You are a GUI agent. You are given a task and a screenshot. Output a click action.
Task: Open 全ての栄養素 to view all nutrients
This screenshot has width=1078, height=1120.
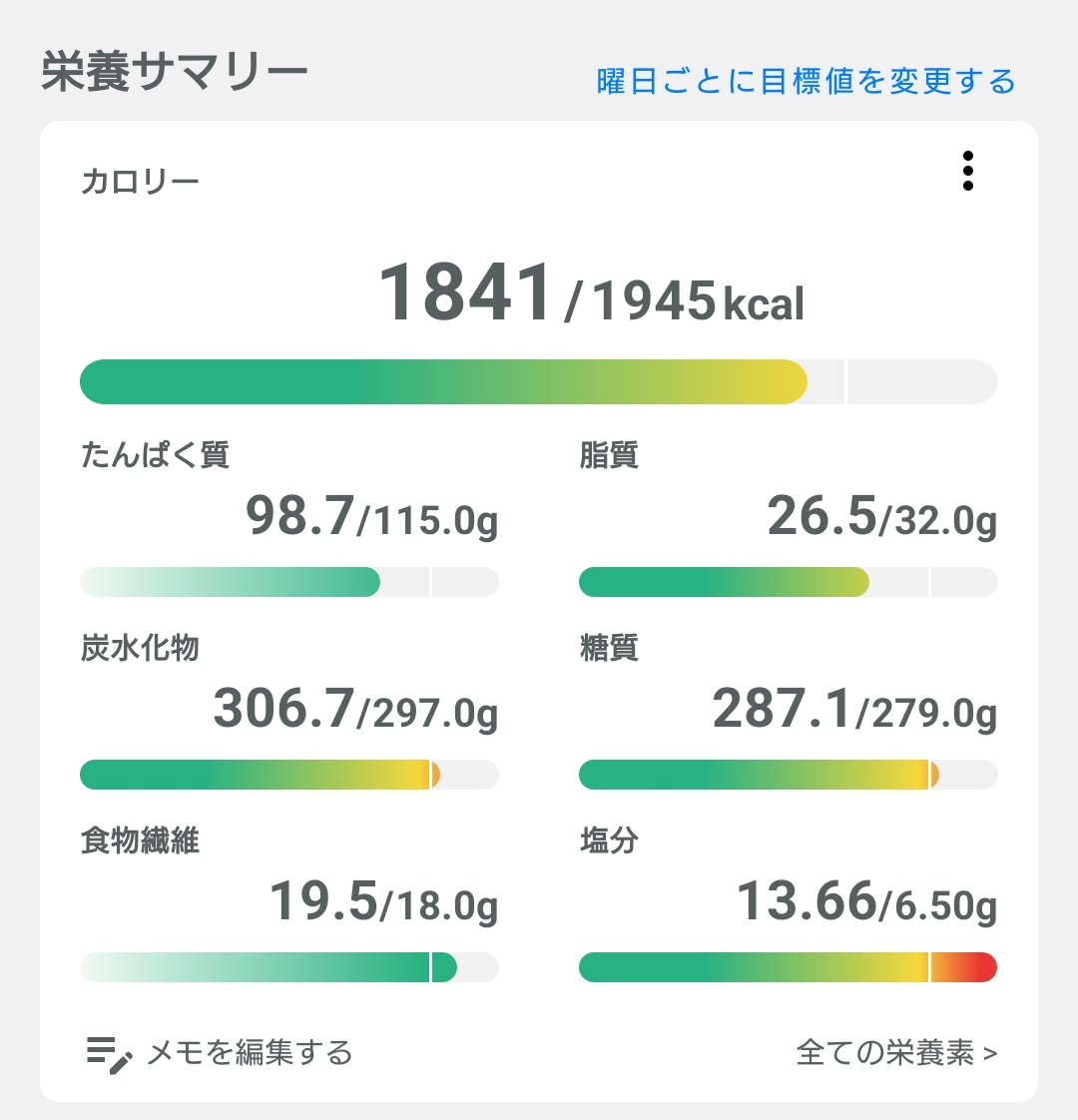(896, 1053)
